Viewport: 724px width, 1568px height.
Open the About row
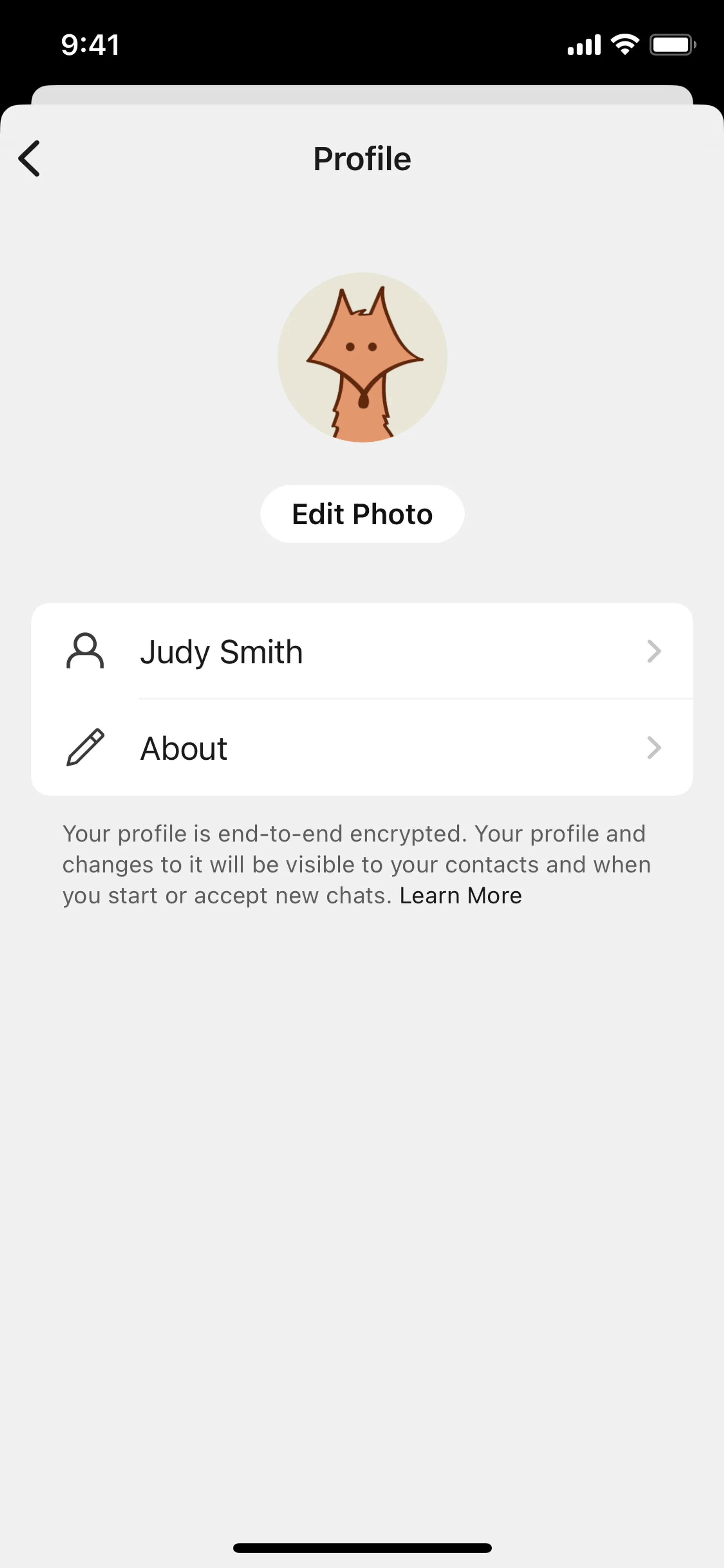(362, 748)
